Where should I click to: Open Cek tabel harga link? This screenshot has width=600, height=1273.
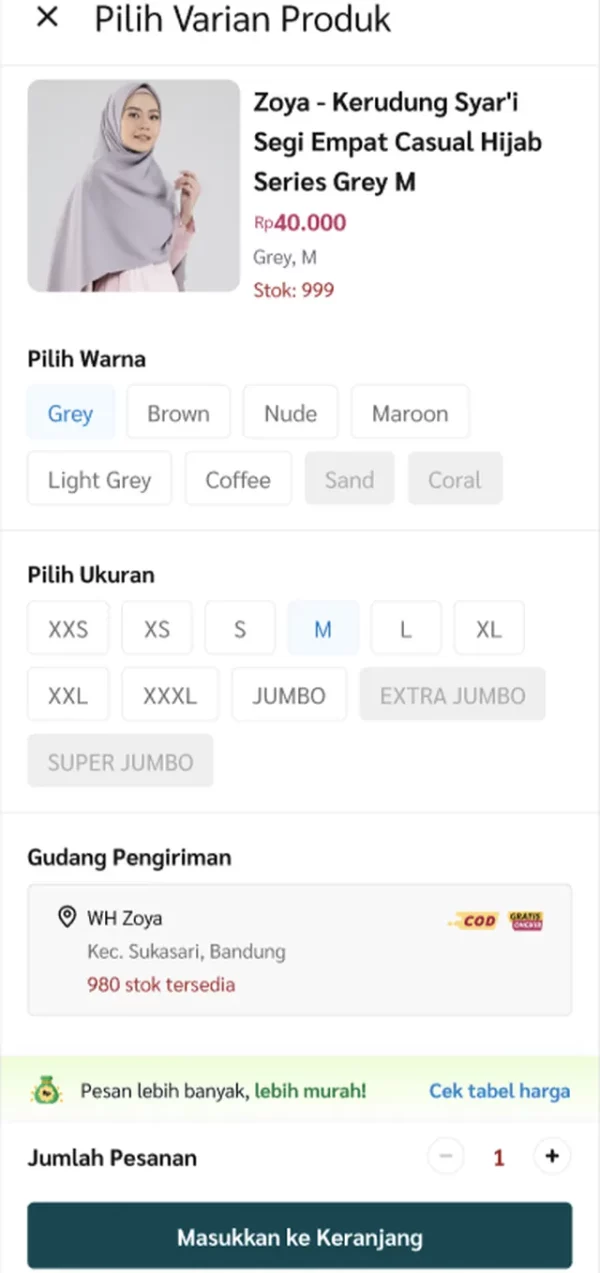point(499,1090)
